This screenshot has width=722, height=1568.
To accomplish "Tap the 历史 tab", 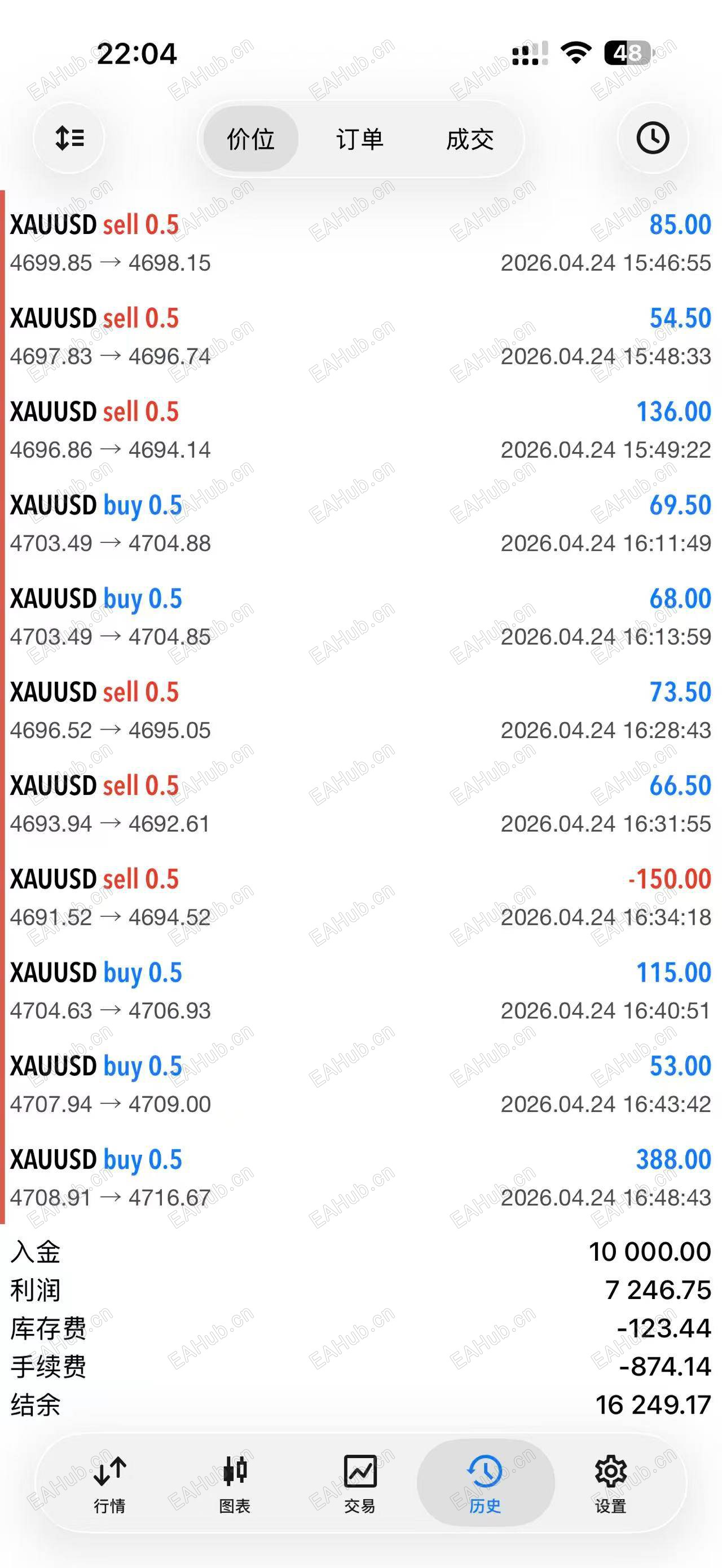I will 485,1484.
